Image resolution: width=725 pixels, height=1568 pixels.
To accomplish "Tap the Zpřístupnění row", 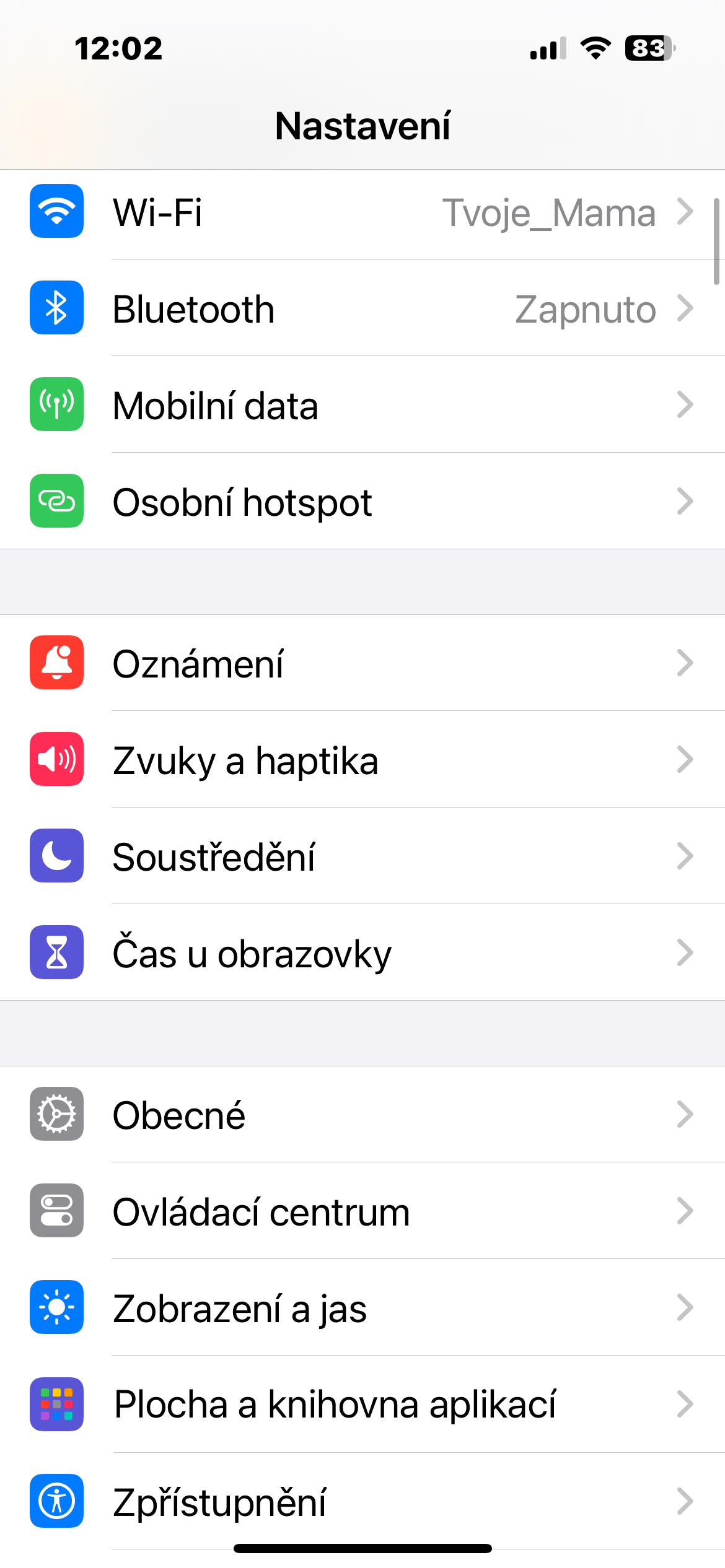I will [362, 1501].
